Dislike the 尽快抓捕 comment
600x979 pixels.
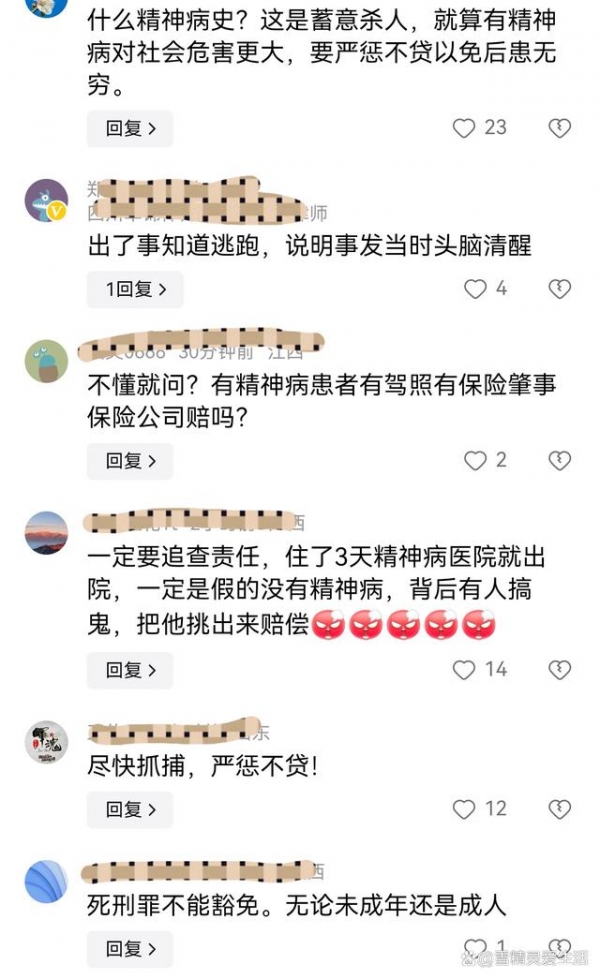pos(559,809)
